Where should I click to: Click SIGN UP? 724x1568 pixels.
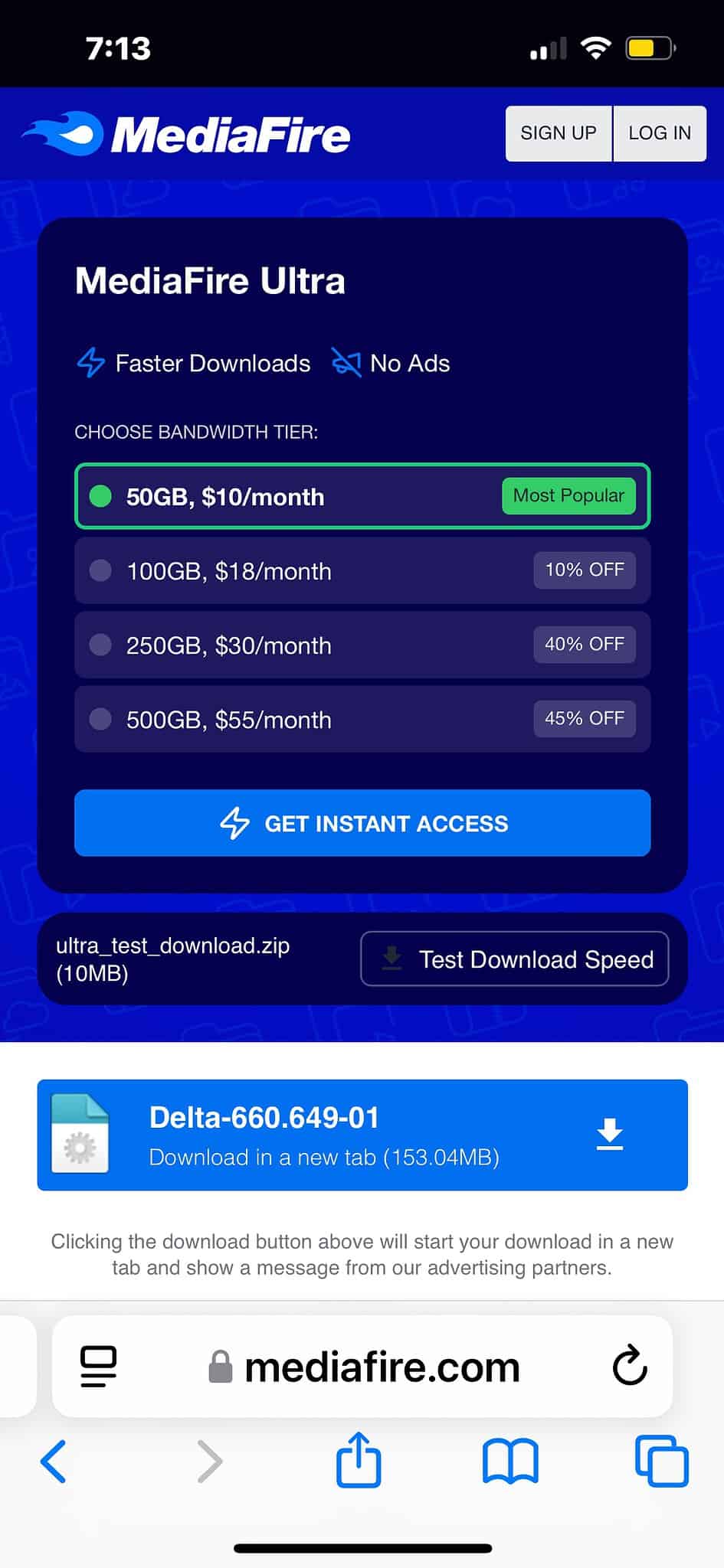tap(558, 132)
